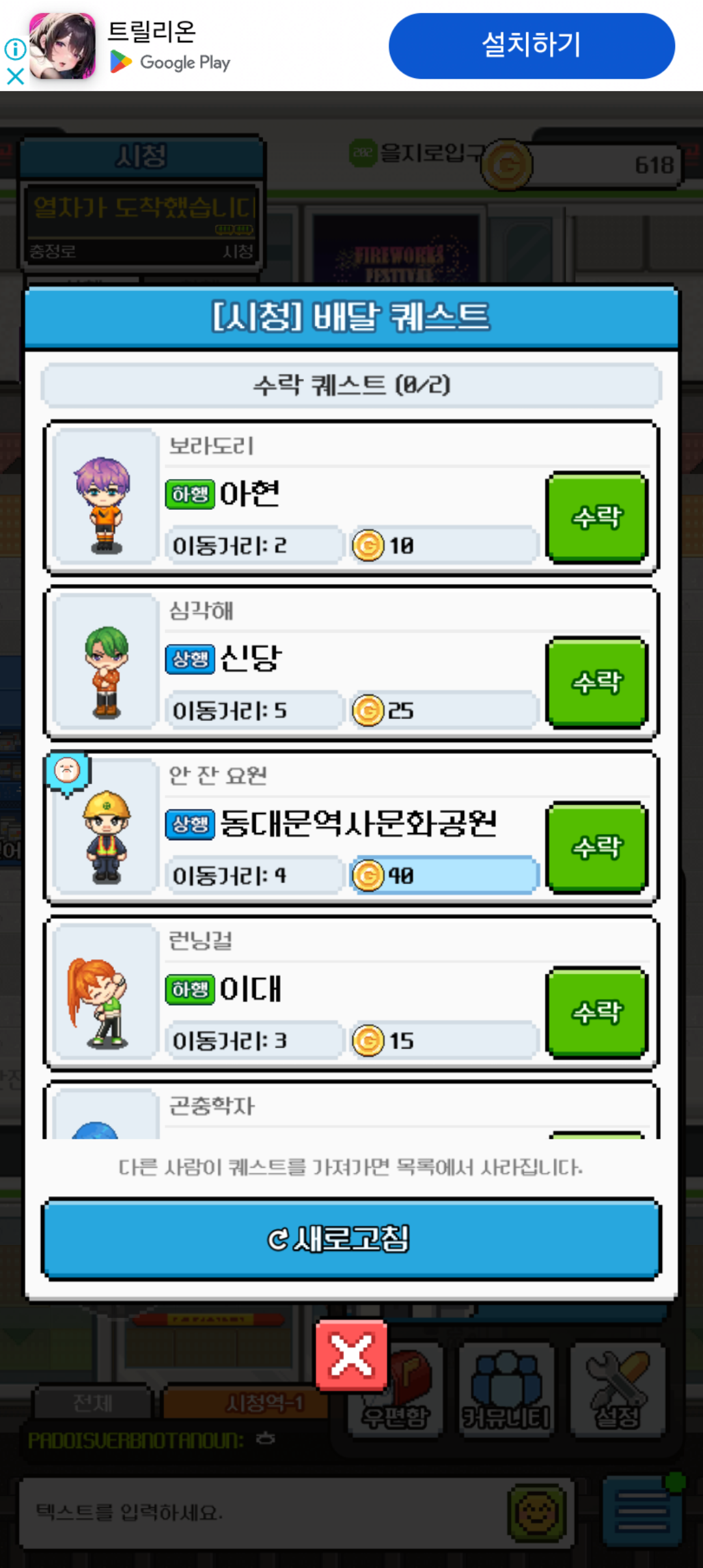The width and height of the screenshot is (703, 1568).
Task: Accept the 런닝걸 delivery quest to 이대
Action: [597, 1011]
